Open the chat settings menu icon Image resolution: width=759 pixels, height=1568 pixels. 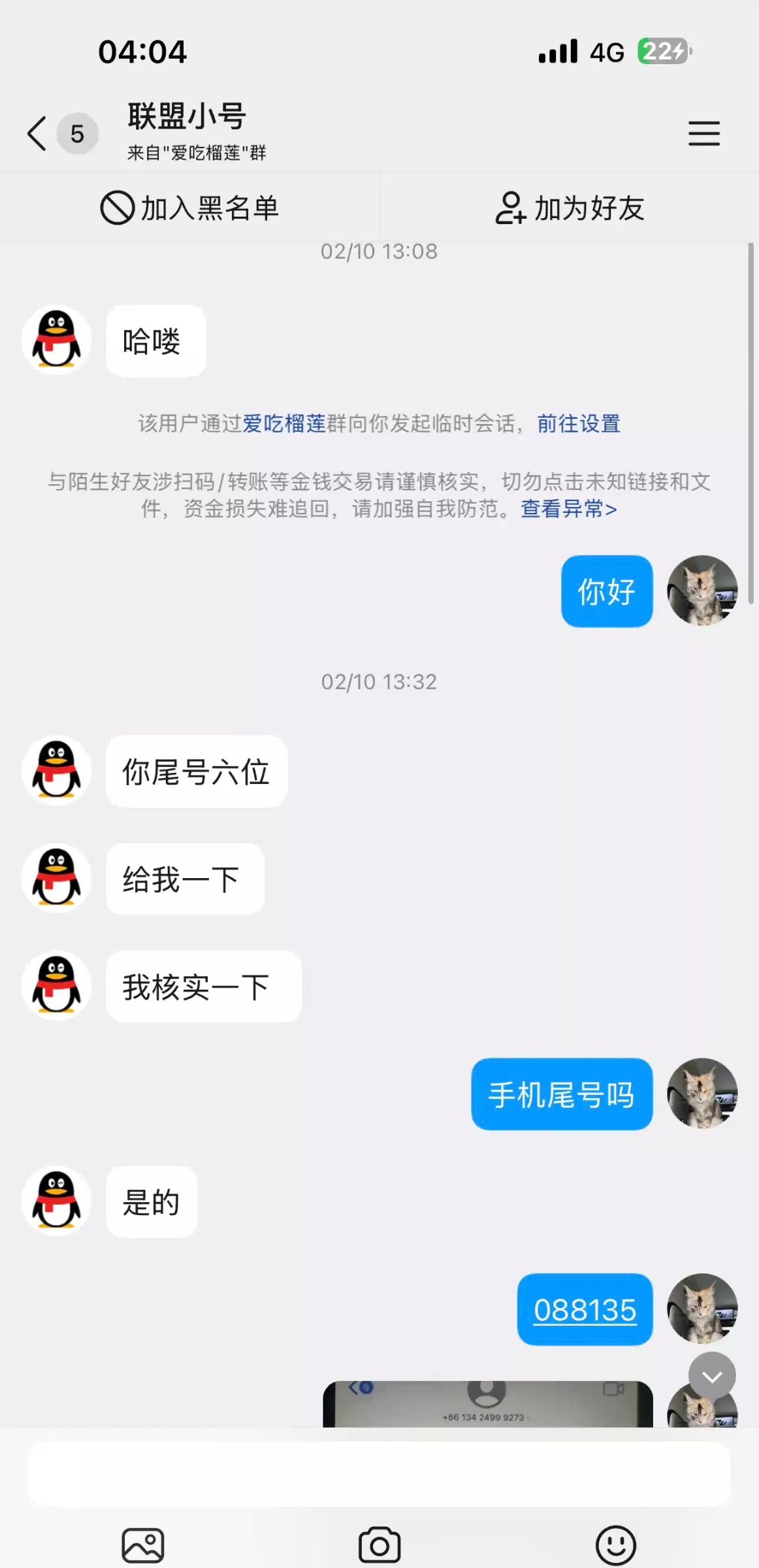point(703,133)
